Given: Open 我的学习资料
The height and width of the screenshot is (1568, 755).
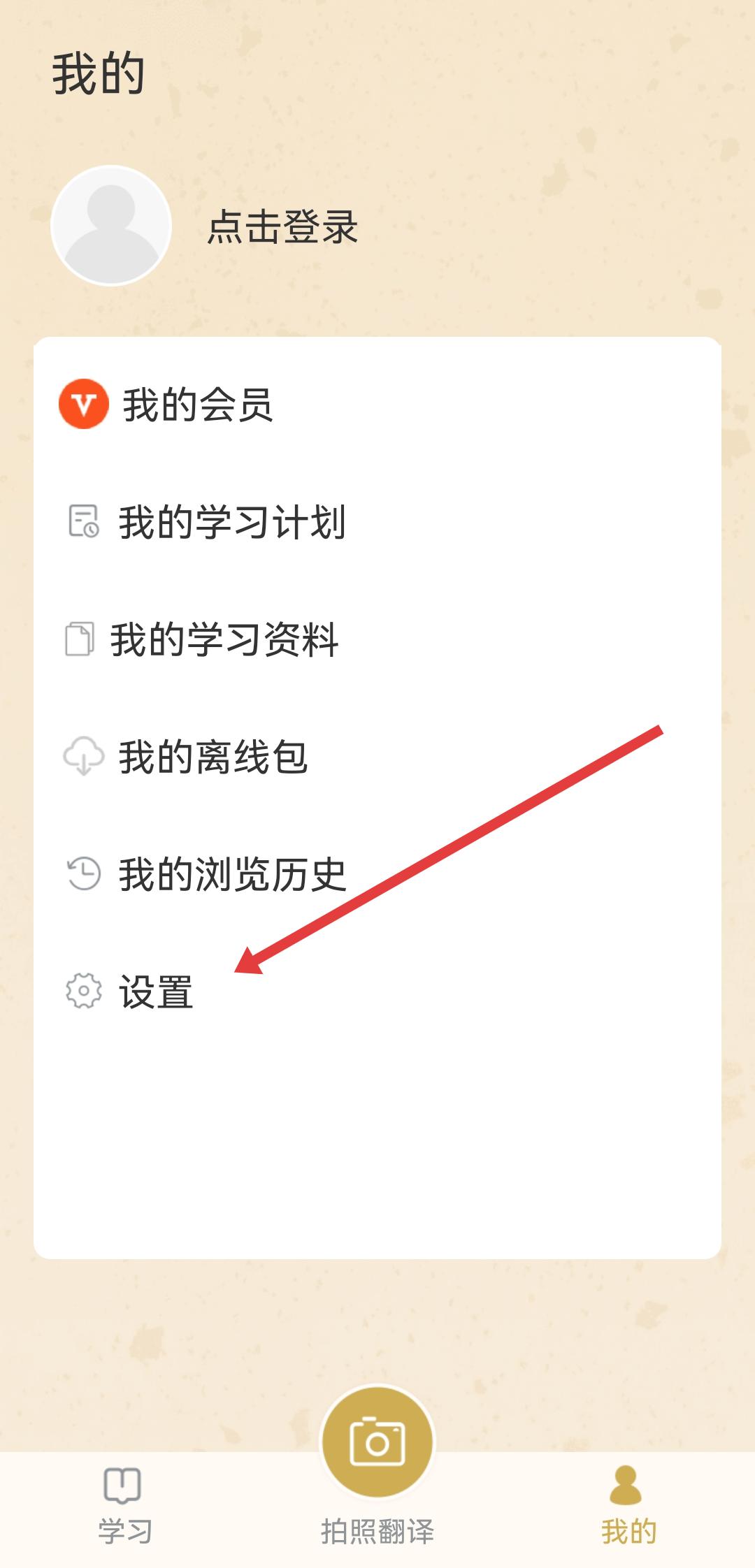Looking at the screenshot, I should pos(224,639).
